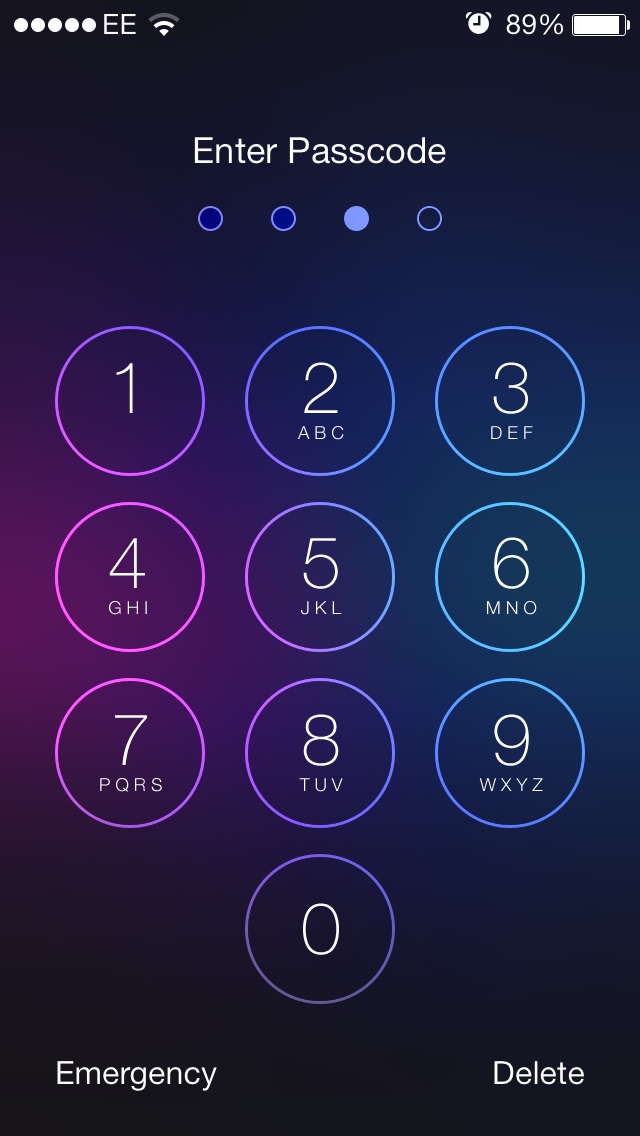Viewport: 640px width, 1136px height.
Task: Enter digit 0 on the keypad
Action: [x=320, y=929]
